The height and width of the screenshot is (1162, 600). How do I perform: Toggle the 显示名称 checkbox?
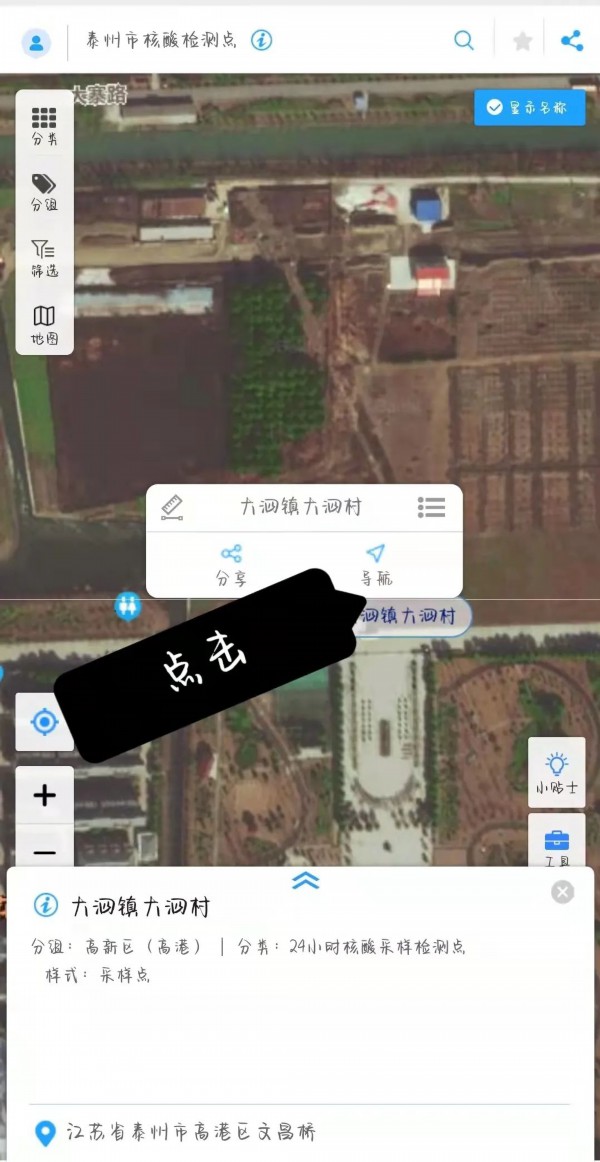[530, 107]
